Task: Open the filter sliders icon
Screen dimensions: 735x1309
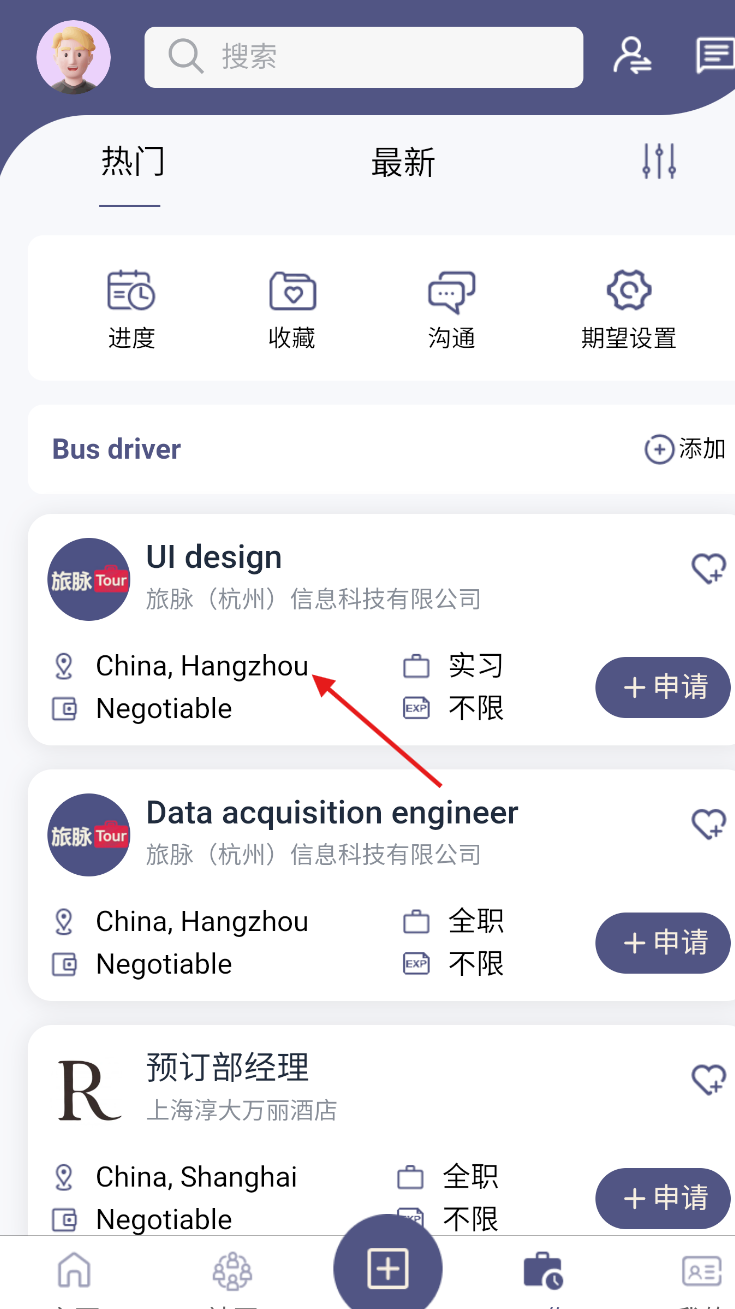Action: coord(660,161)
